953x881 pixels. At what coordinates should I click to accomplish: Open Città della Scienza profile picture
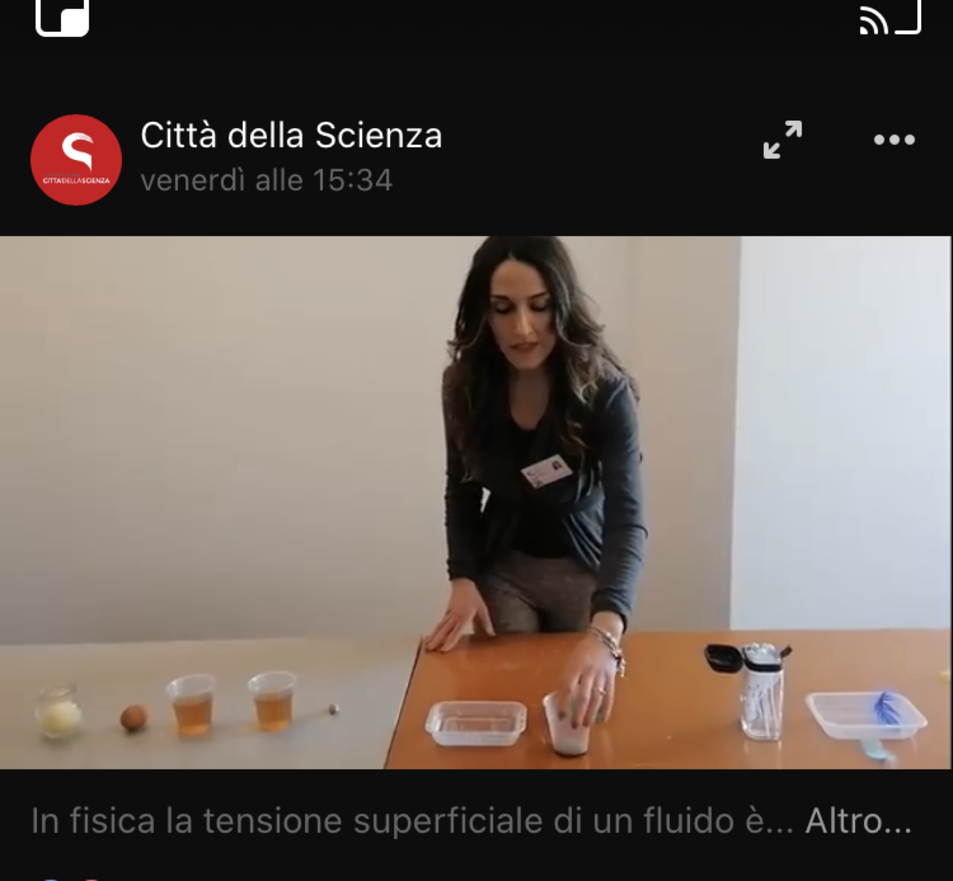coord(76,160)
